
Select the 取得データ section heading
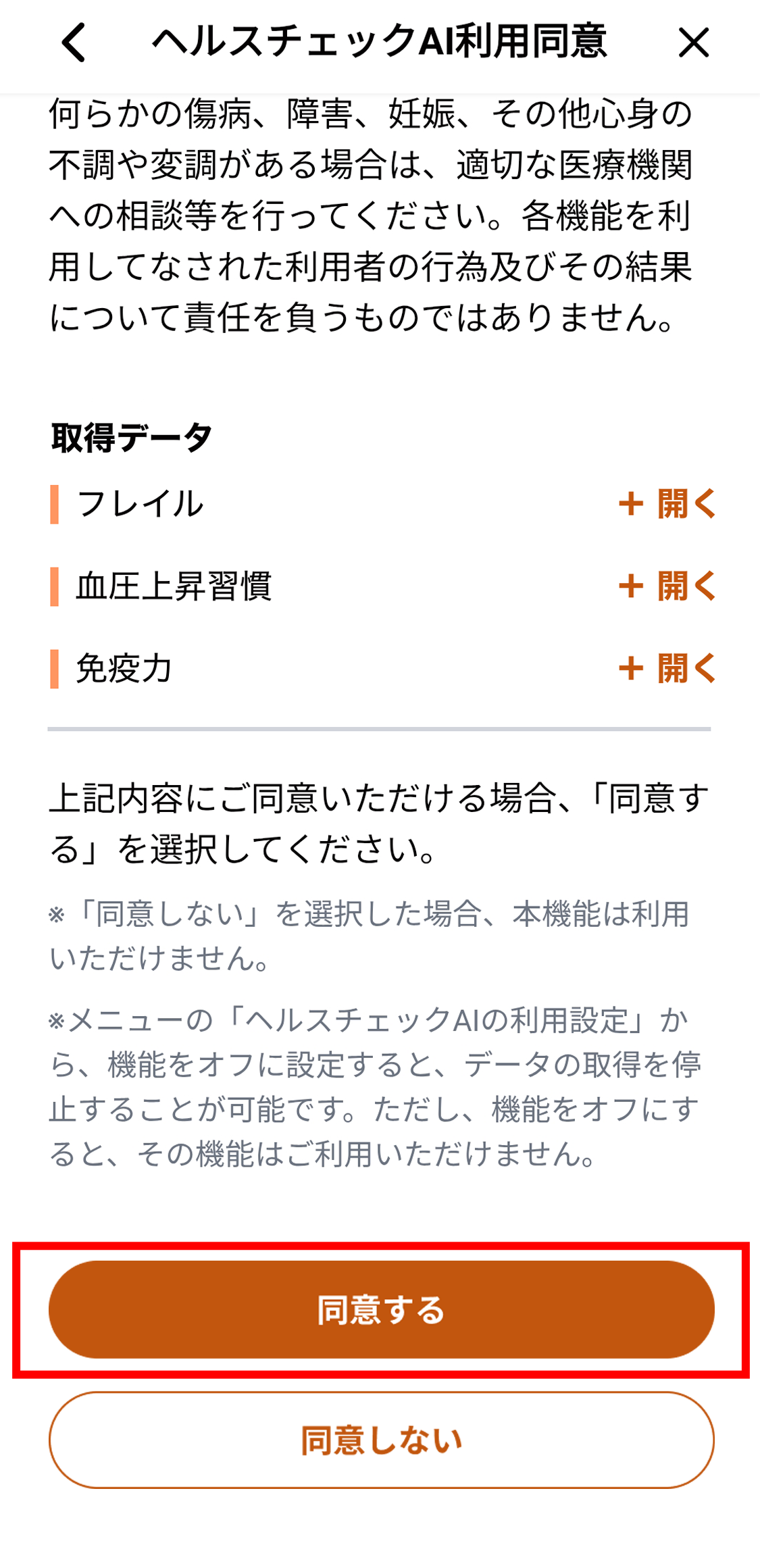pos(126,436)
